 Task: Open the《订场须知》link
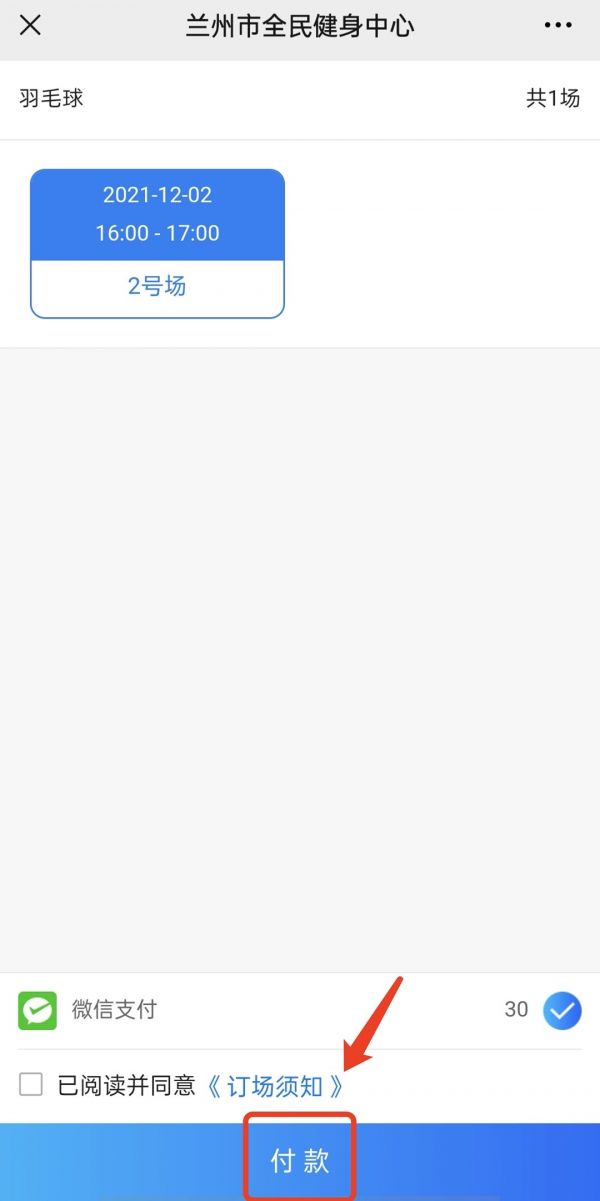275,1086
